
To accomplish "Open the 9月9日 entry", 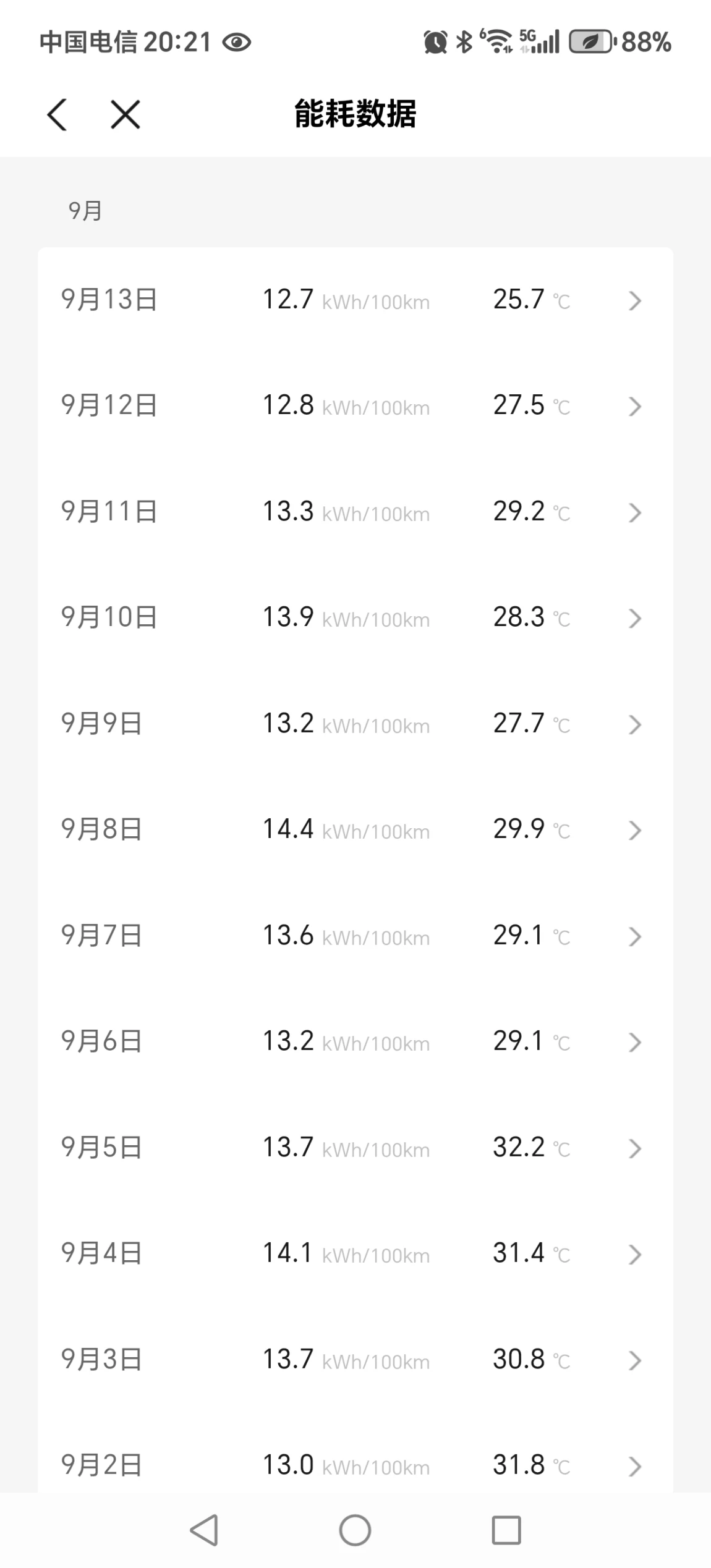I will click(x=355, y=724).
